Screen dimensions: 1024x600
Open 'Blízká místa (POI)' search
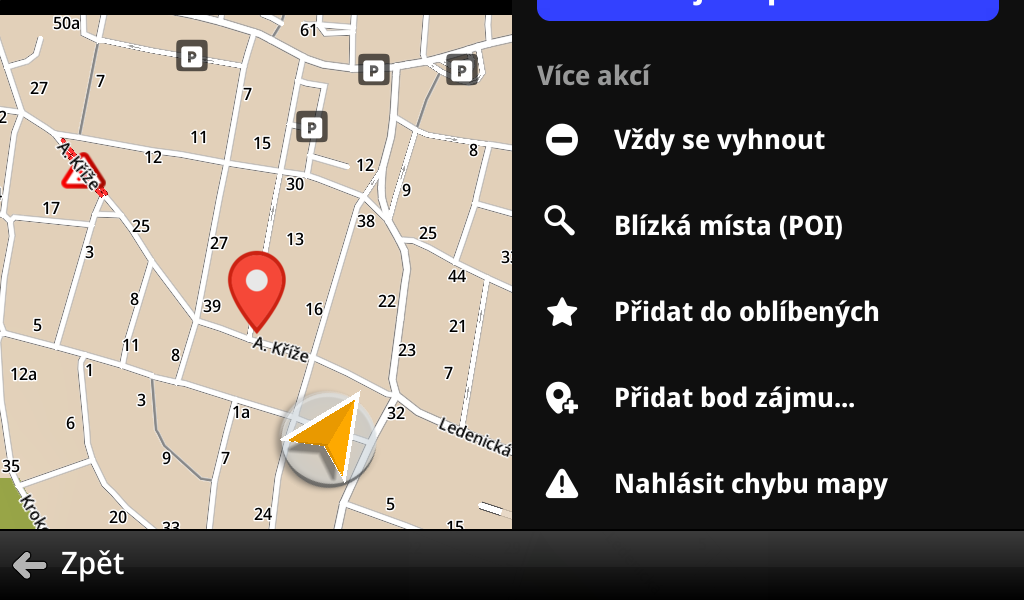(728, 226)
